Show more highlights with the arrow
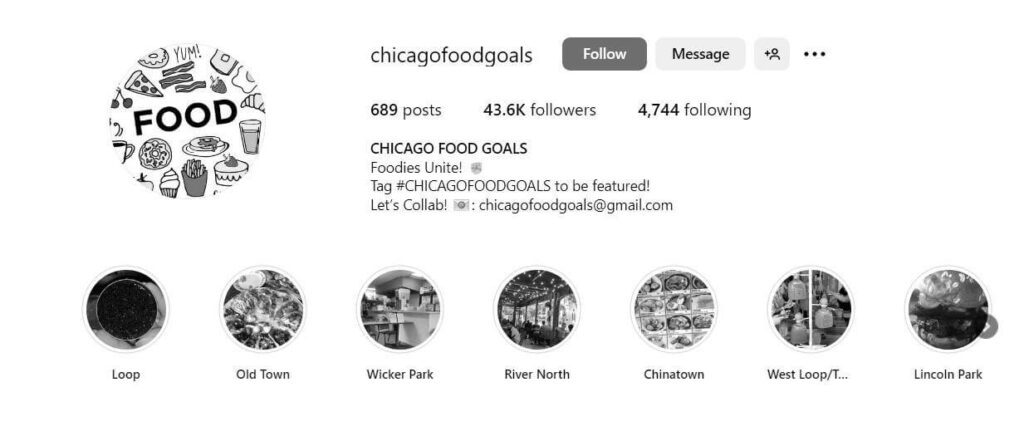Viewport: 1024px width, 436px height. pyautogui.click(x=988, y=326)
